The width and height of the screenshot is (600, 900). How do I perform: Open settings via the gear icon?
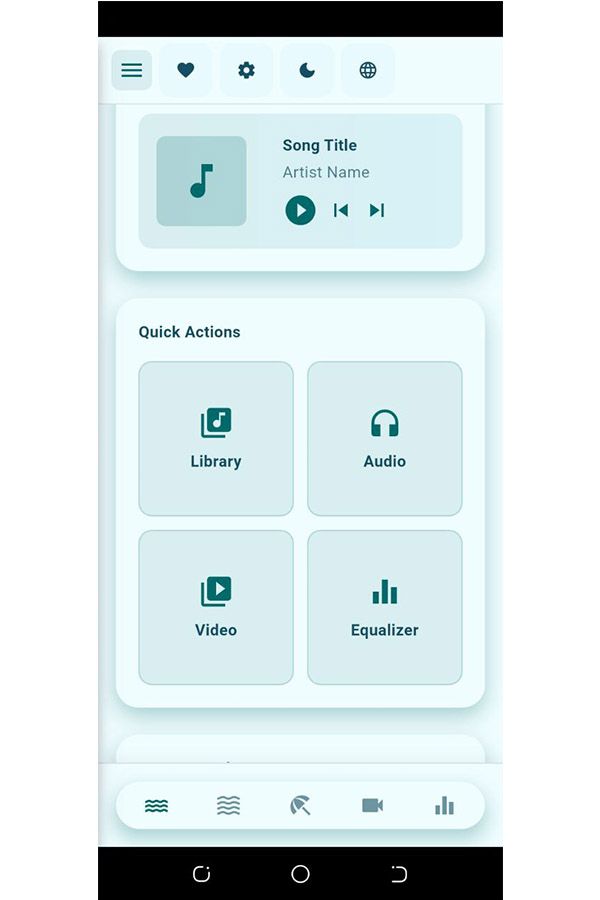[246, 70]
